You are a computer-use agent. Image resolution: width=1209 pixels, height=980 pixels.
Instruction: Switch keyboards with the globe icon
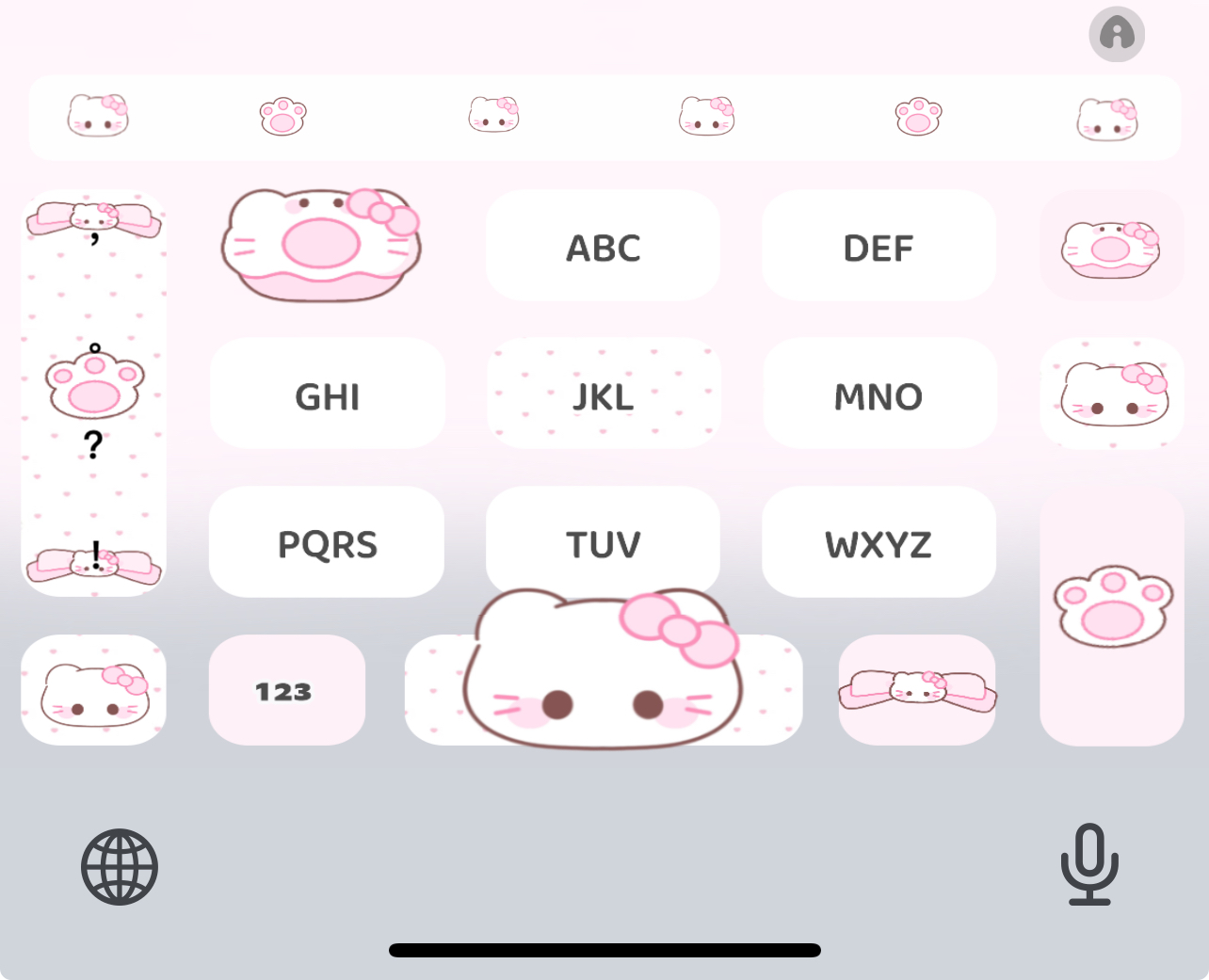(120, 867)
